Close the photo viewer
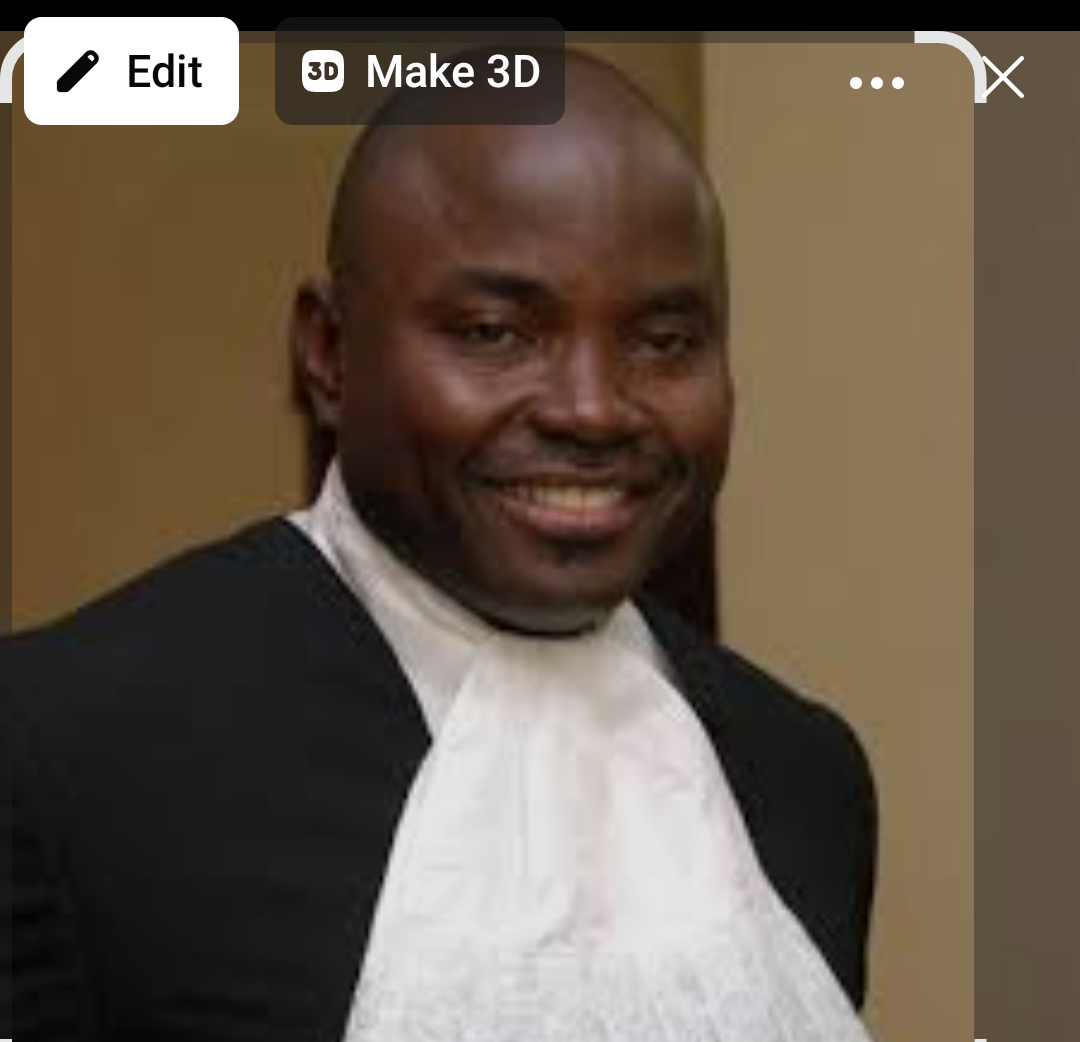This screenshot has height=1042, width=1080. coord(1003,77)
